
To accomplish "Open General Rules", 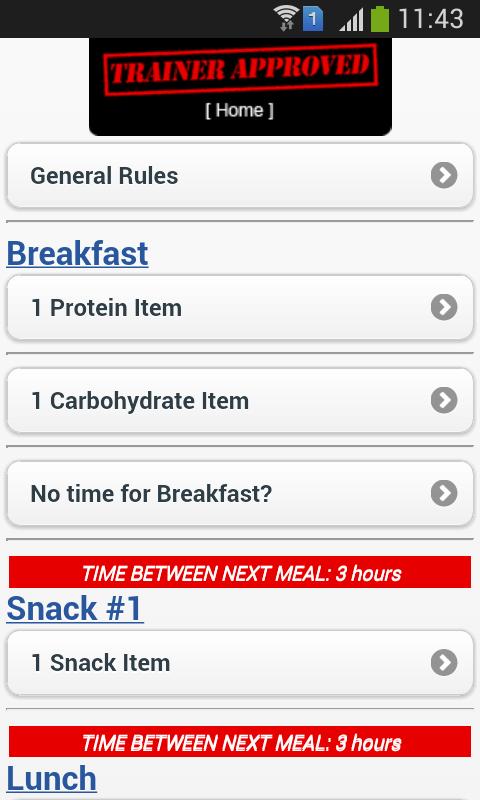I will tap(240, 176).
